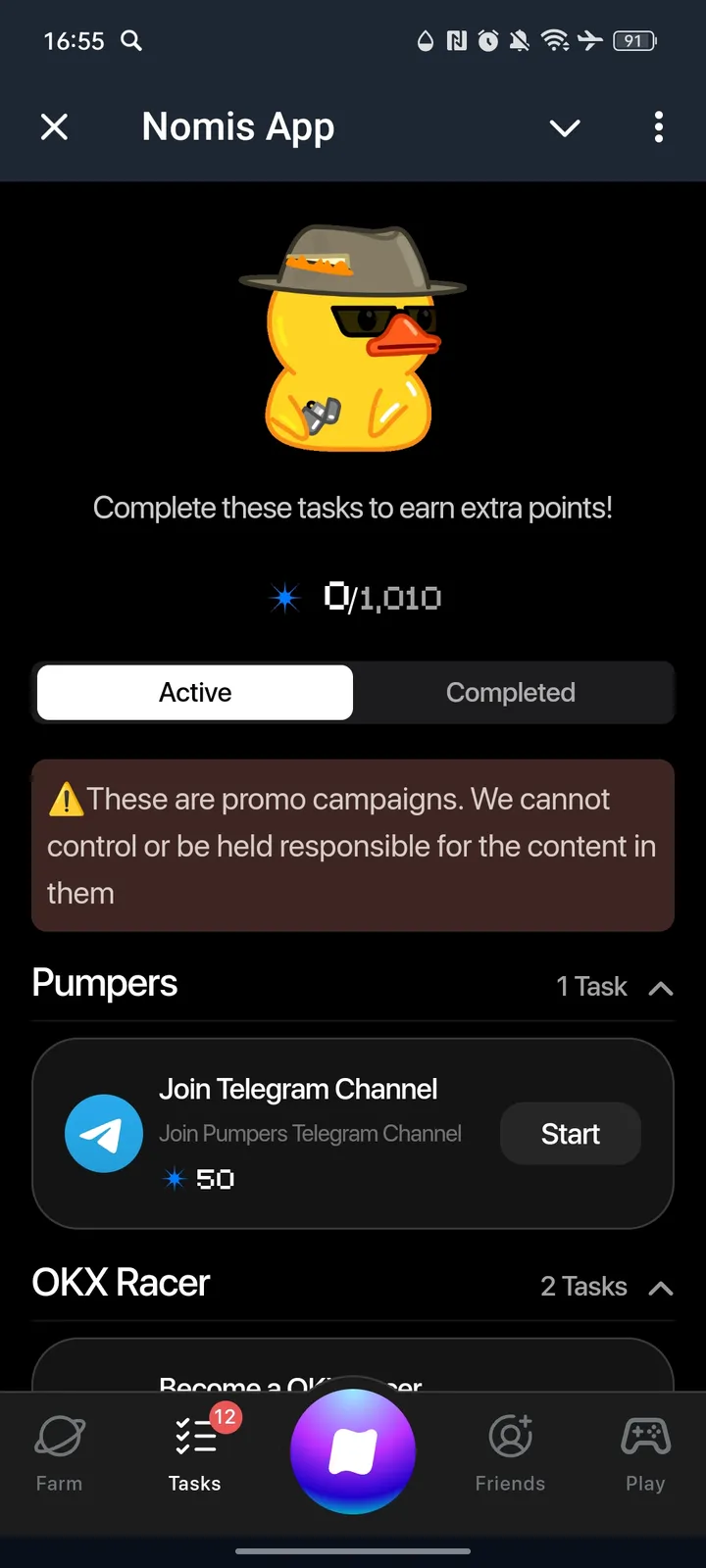Open the three-dot options menu
The width and height of the screenshot is (706, 1568).
tap(659, 127)
